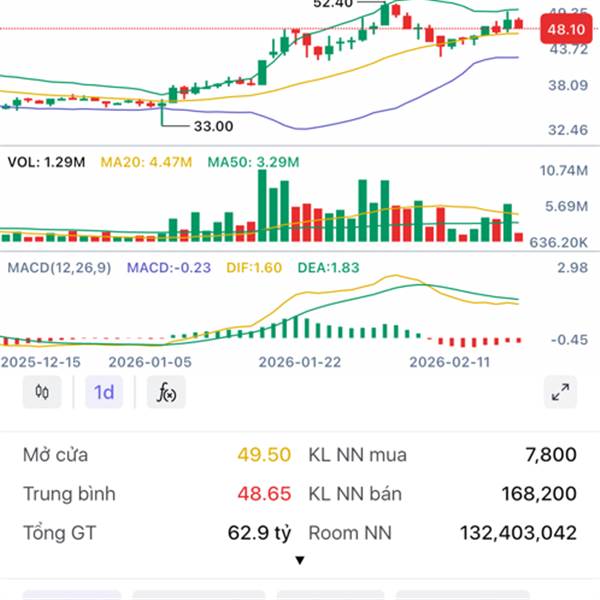
Task: Select the 1d timeframe
Action: 104,393
